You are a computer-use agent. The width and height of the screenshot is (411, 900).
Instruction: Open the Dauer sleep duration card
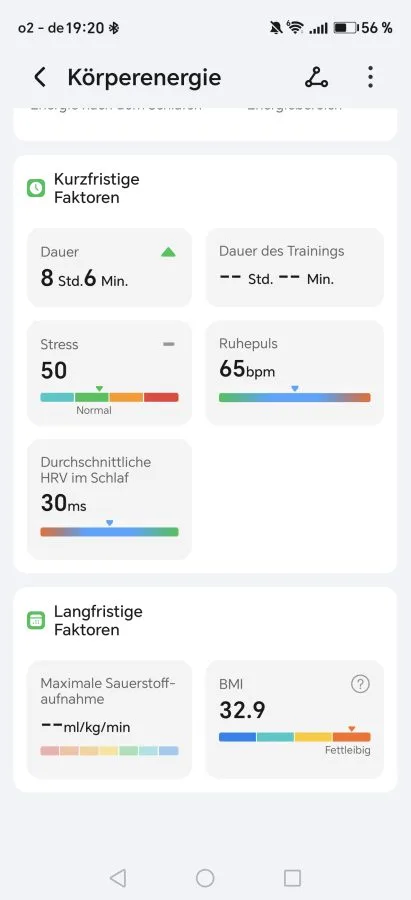click(110, 267)
